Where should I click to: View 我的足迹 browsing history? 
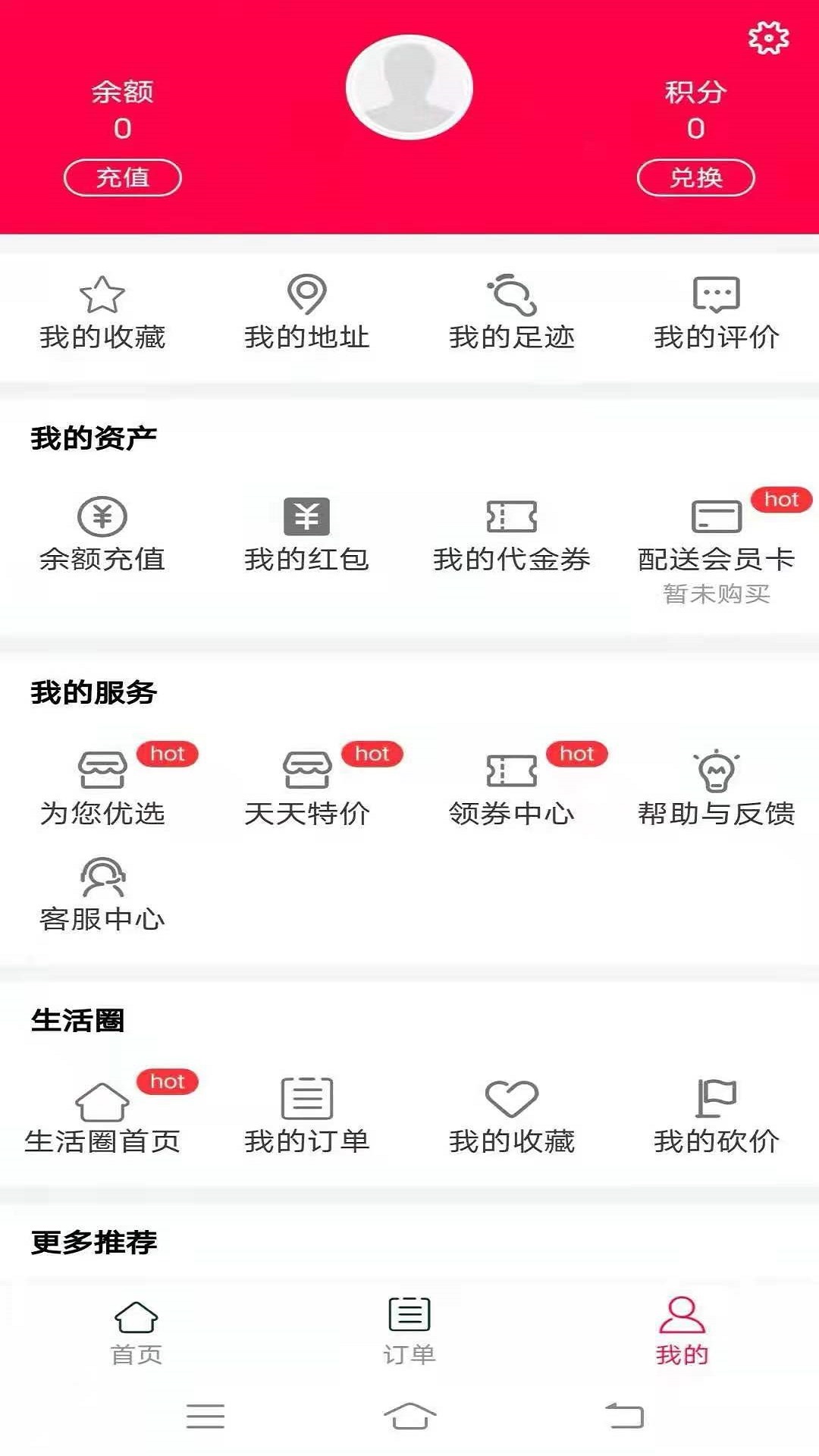pos(512,312)
